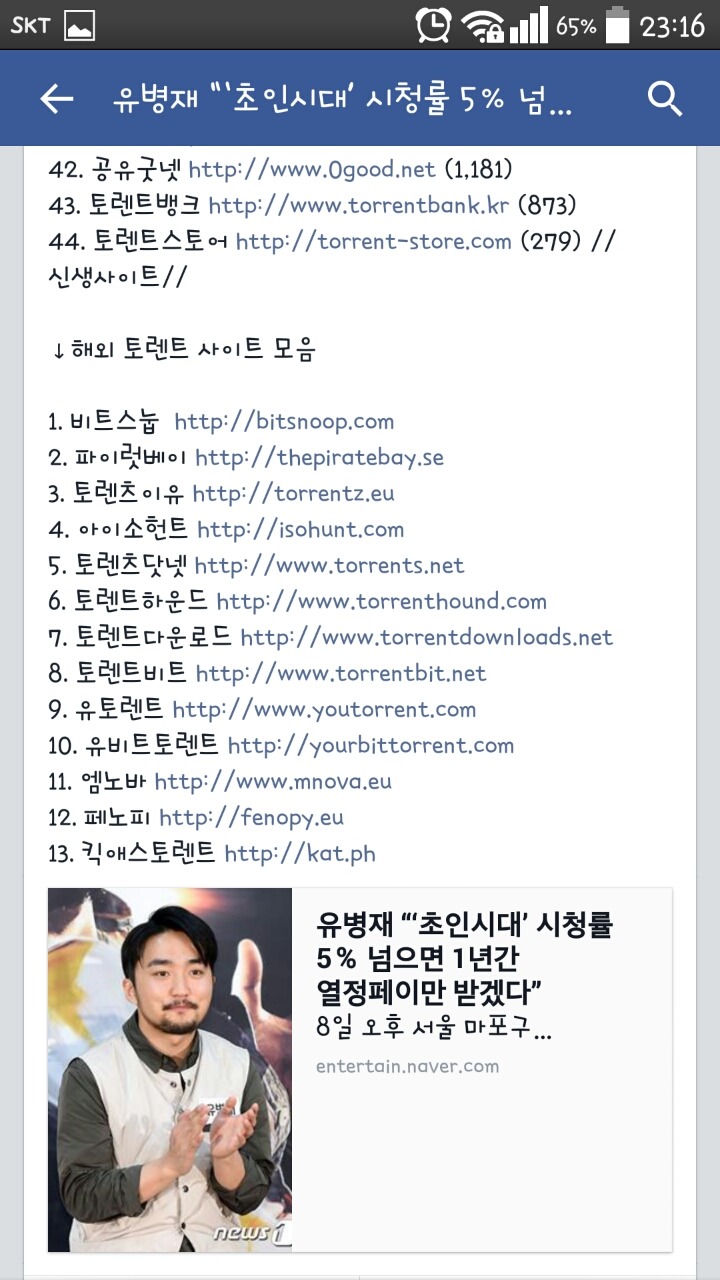Visit the yourbittorrent.com link
This screenshot has height=1280, width=720.
point(370,746)
